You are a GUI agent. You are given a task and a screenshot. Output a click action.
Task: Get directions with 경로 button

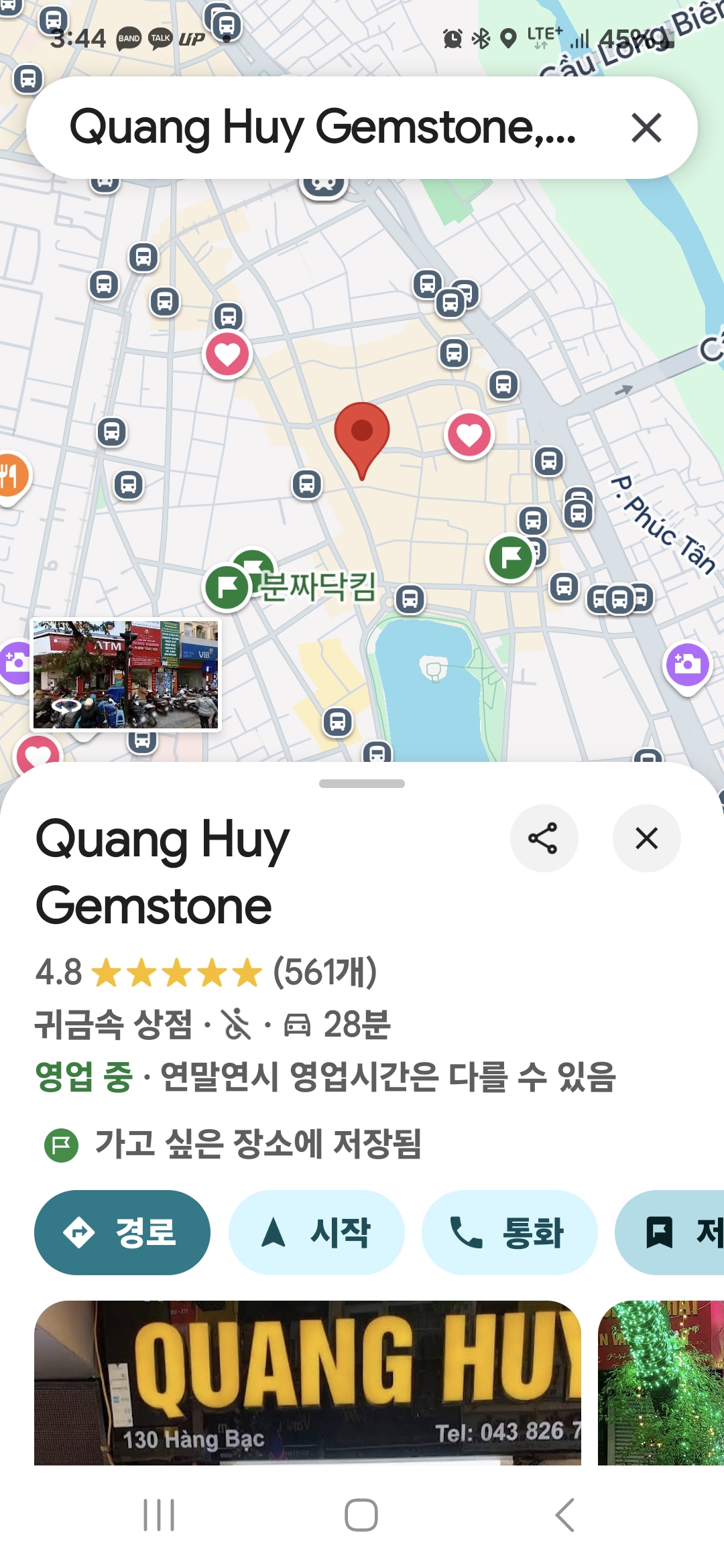coord(122,1232)
